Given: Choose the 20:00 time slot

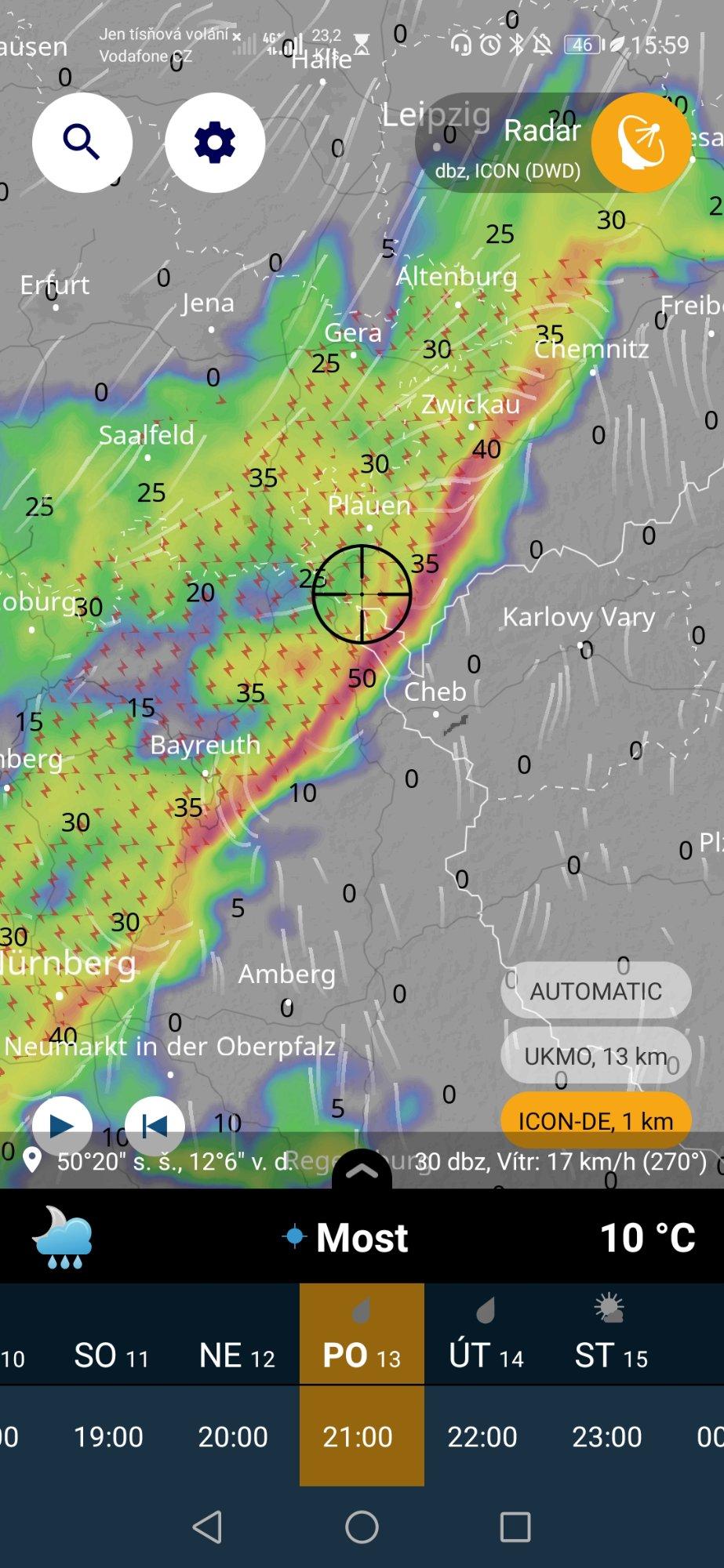Looking at the screenshot, I should 233,1436.
